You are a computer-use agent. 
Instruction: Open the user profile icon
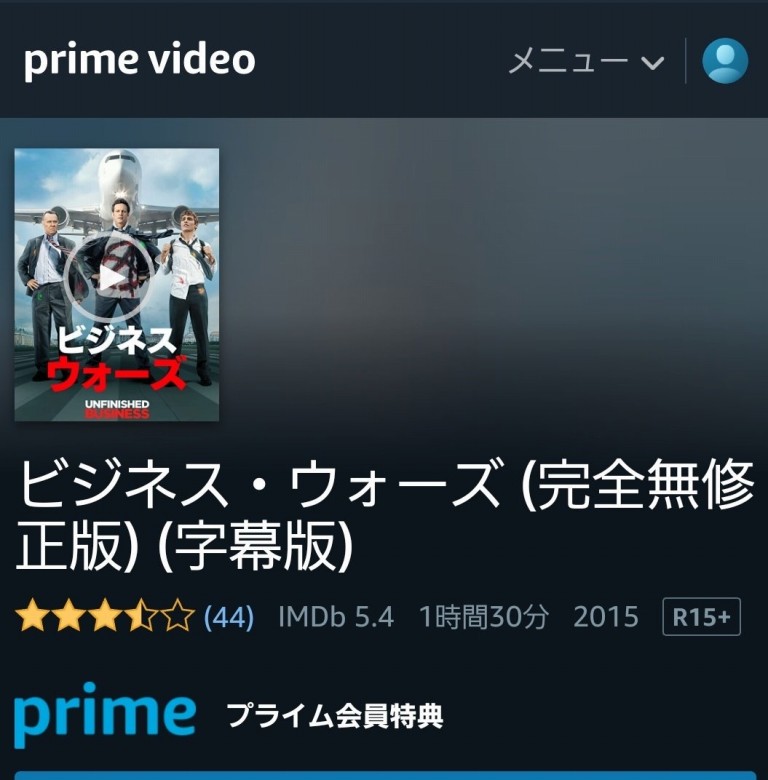[x=724, y=61]
